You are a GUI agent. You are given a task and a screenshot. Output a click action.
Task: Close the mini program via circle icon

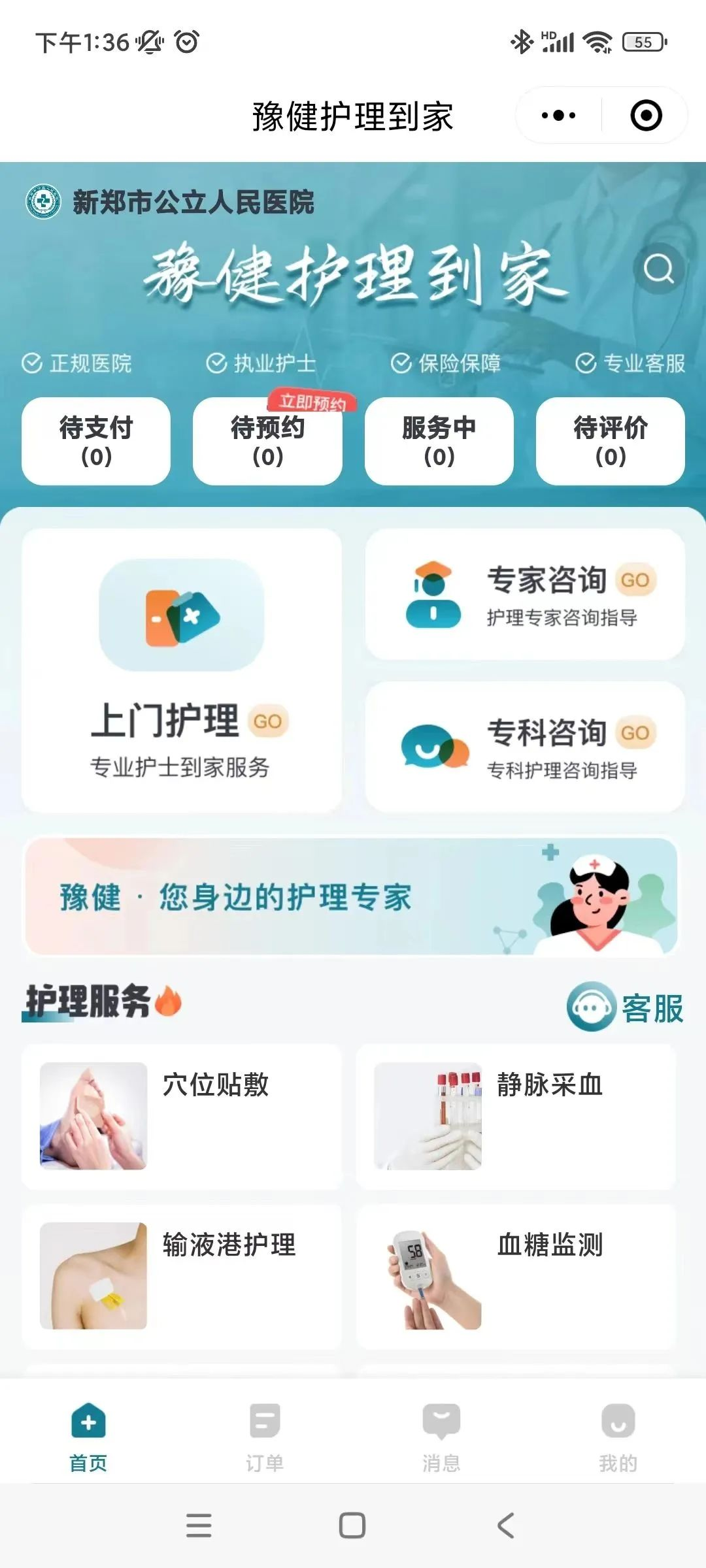(646, 116)
